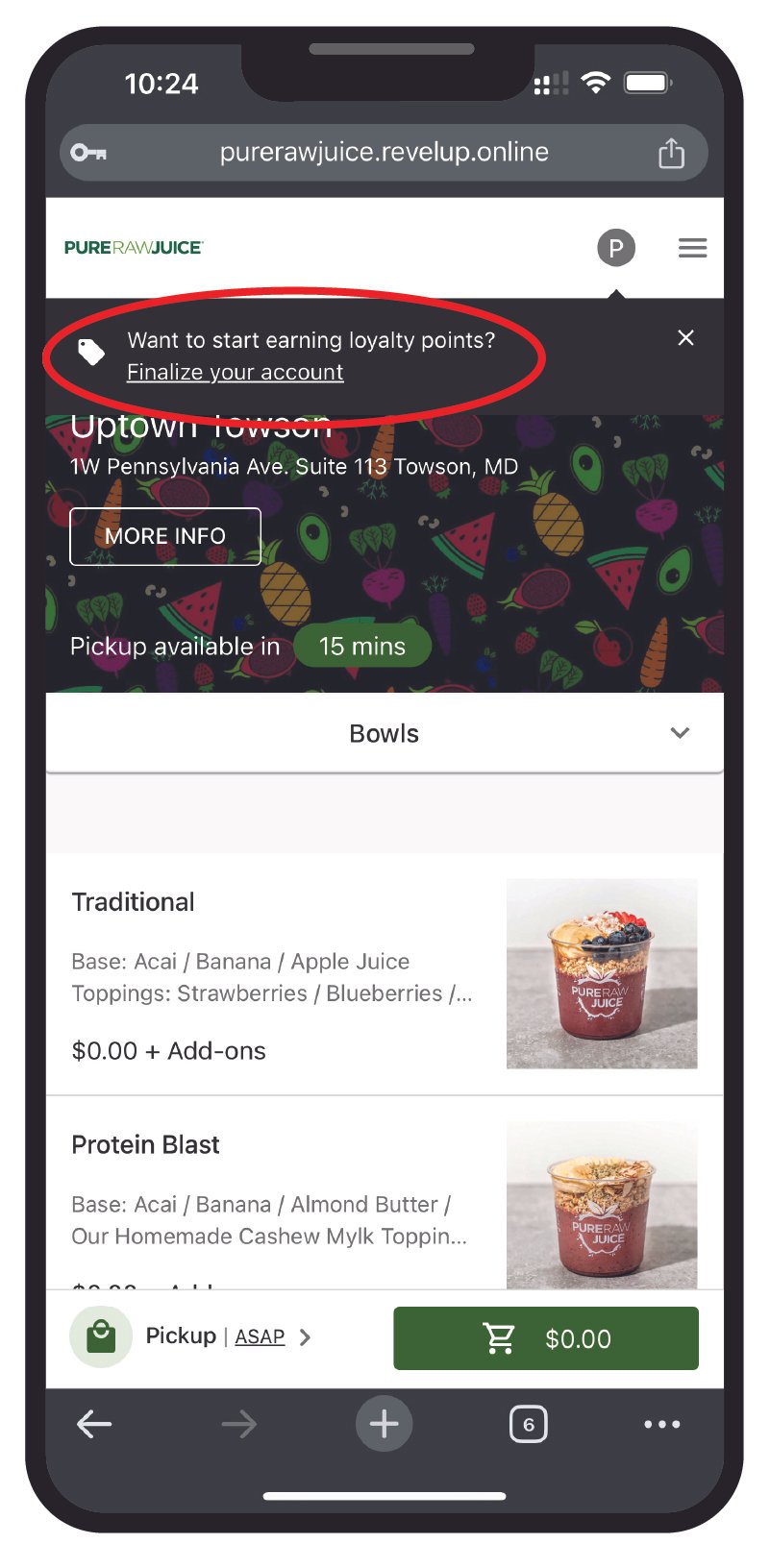Open the browser overflow menu
The height and width of the screenshot is (1568, 770).
pyautogui.click(x=661, y=1424)
